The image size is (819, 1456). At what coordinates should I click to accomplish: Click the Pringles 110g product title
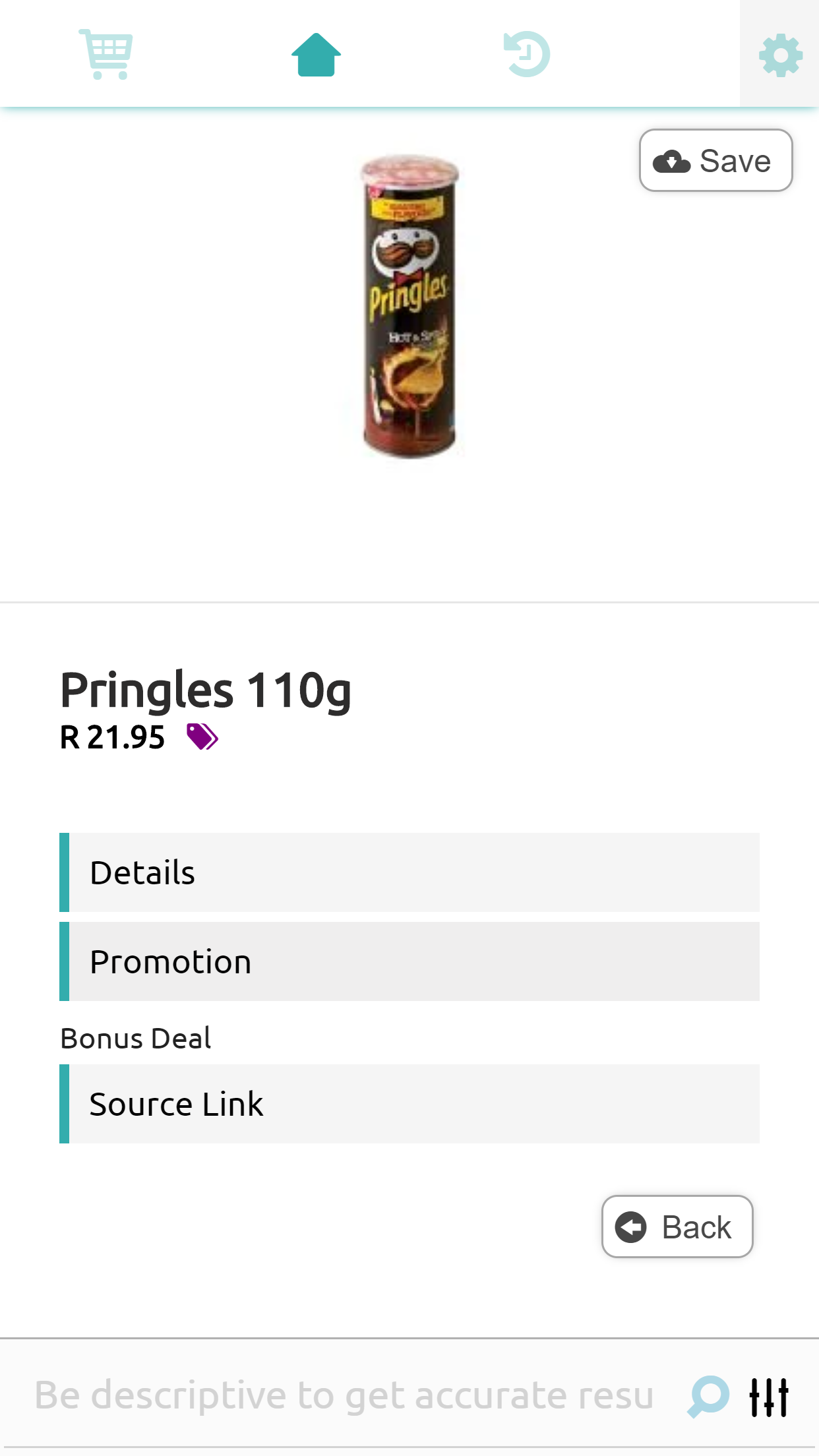click(x=205, y=689)
